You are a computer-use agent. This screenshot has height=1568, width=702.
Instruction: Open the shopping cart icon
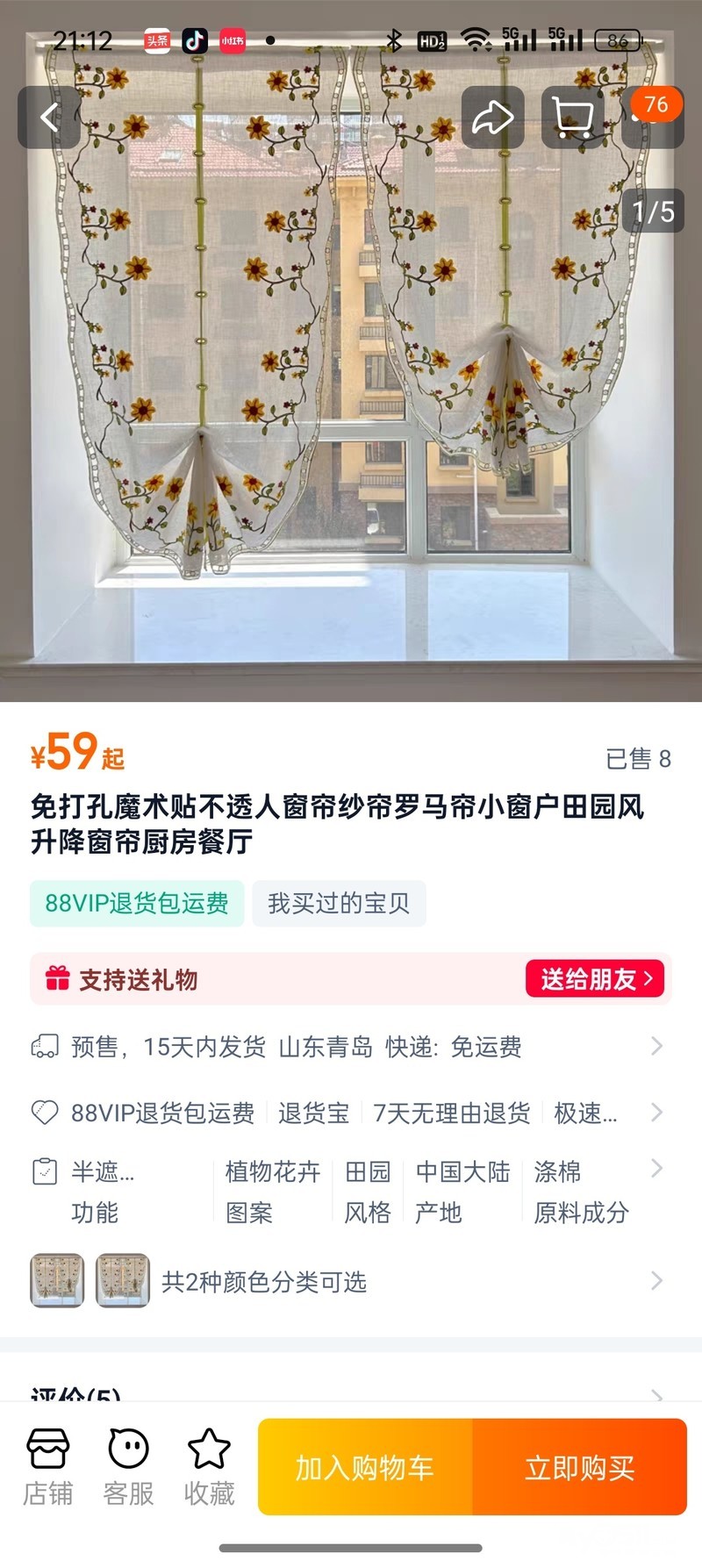572,117
